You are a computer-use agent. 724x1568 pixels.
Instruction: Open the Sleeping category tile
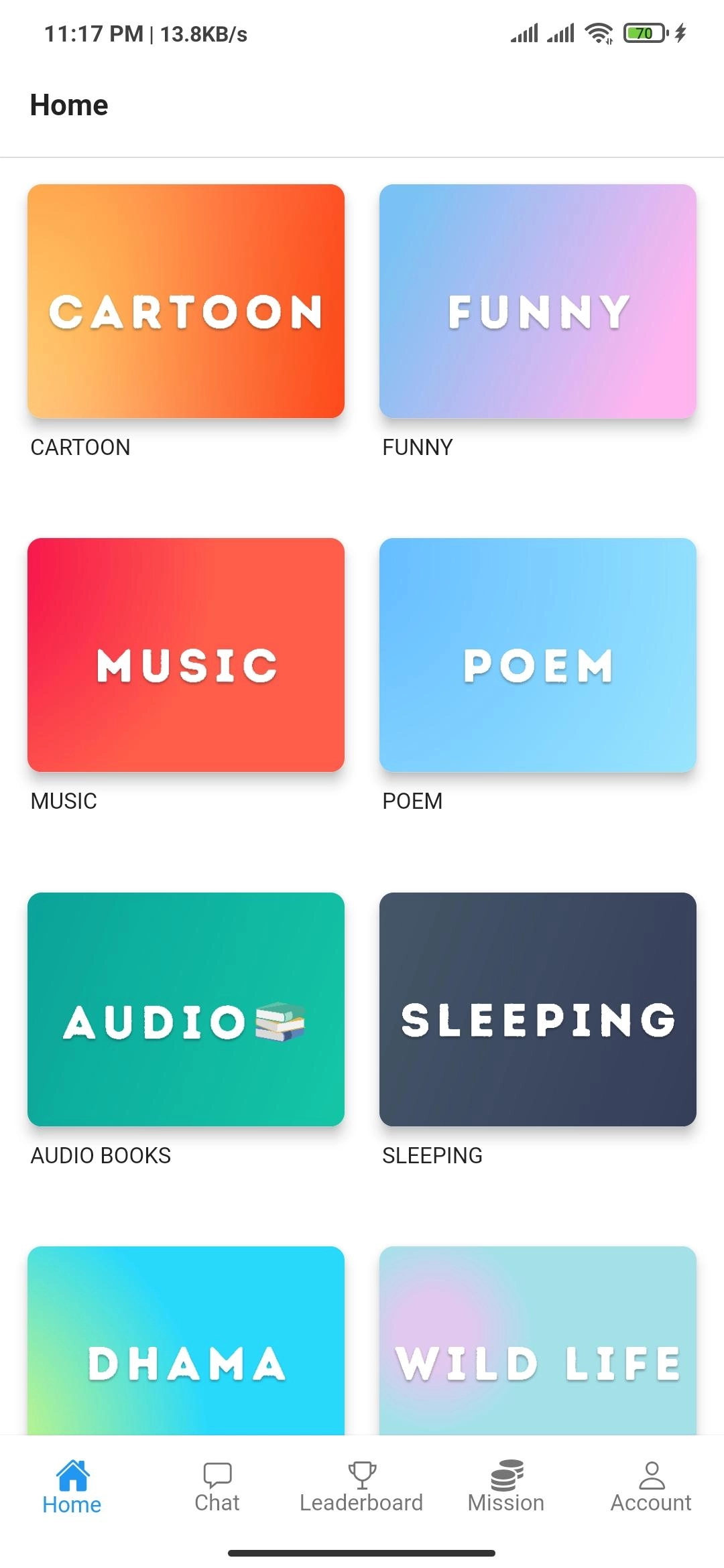click(538, 1009)
